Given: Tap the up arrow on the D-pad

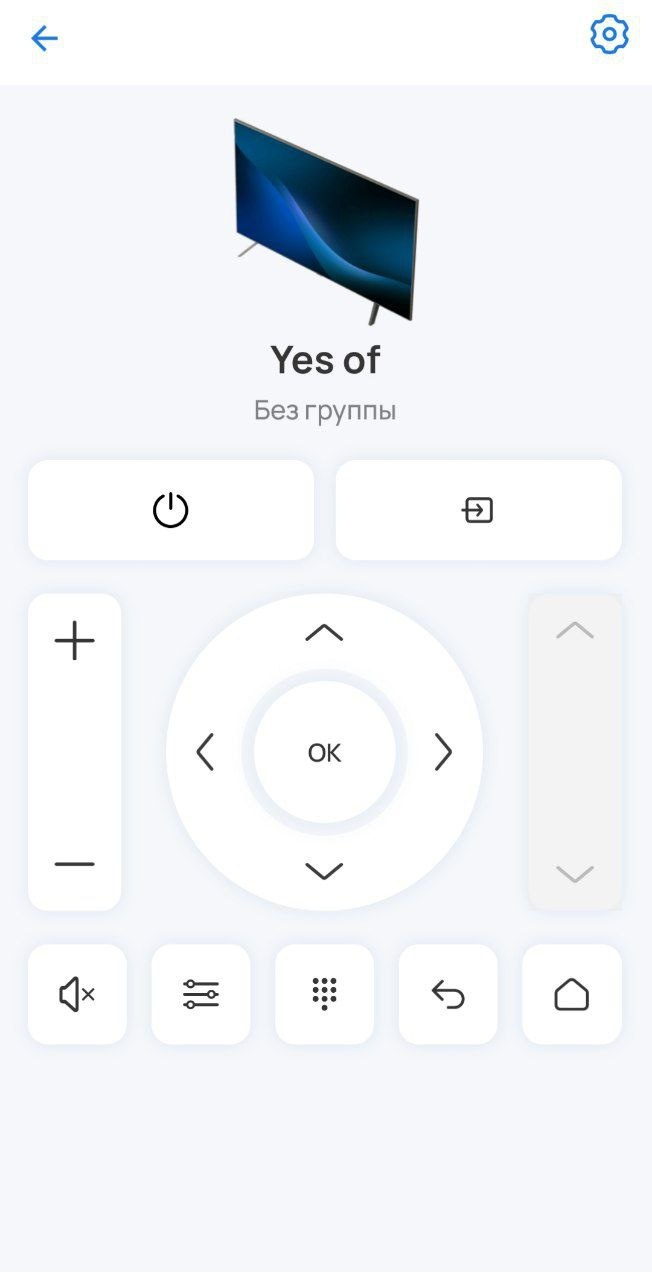Looking at the screenshot, I should tap(324, 632).
